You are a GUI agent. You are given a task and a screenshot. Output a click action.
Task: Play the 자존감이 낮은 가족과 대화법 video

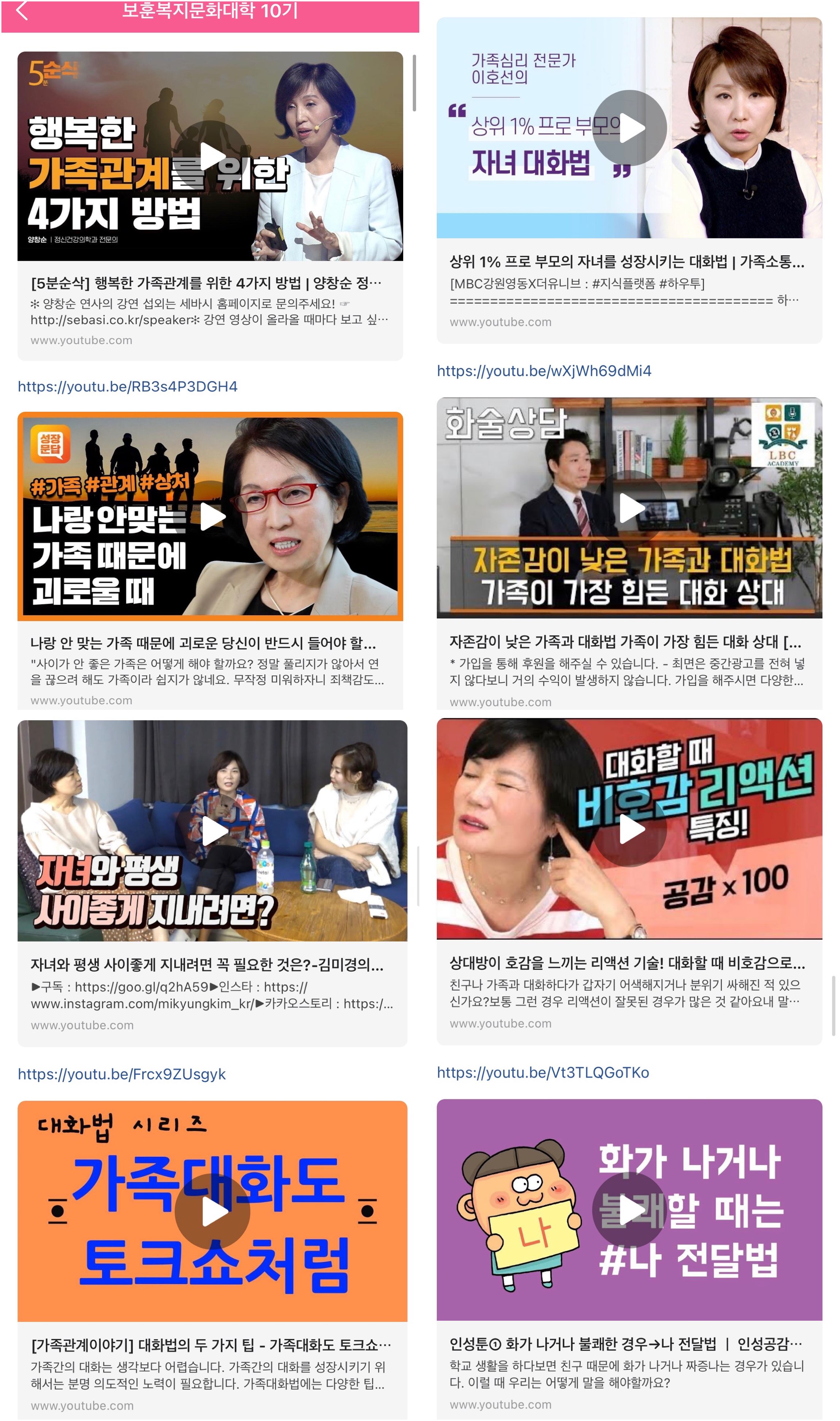(629, 508)
